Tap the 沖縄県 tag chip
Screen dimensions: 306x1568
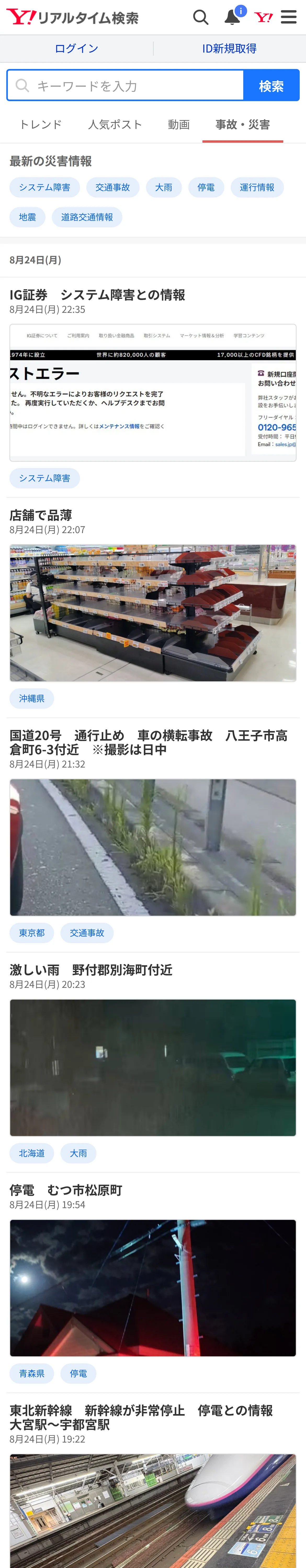pos(32,698)
